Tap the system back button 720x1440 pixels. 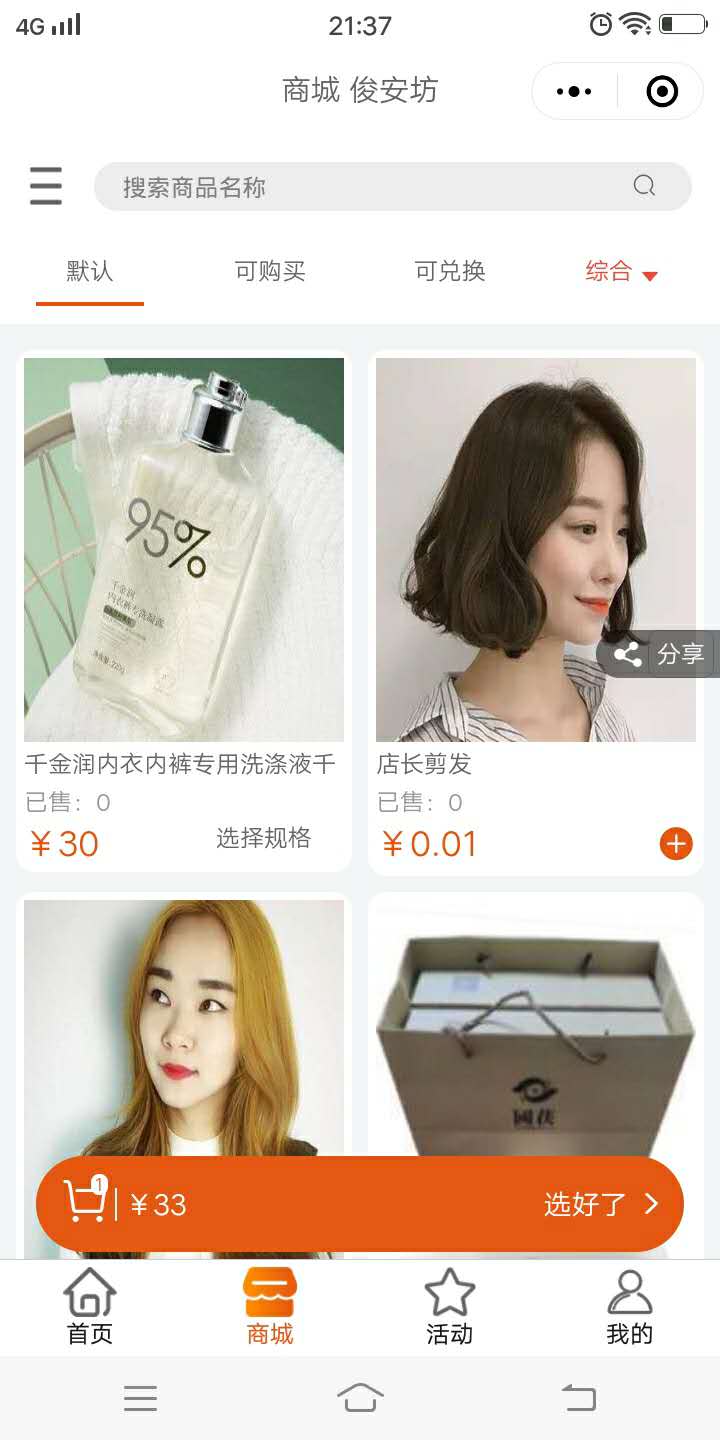click(578, 1397)
